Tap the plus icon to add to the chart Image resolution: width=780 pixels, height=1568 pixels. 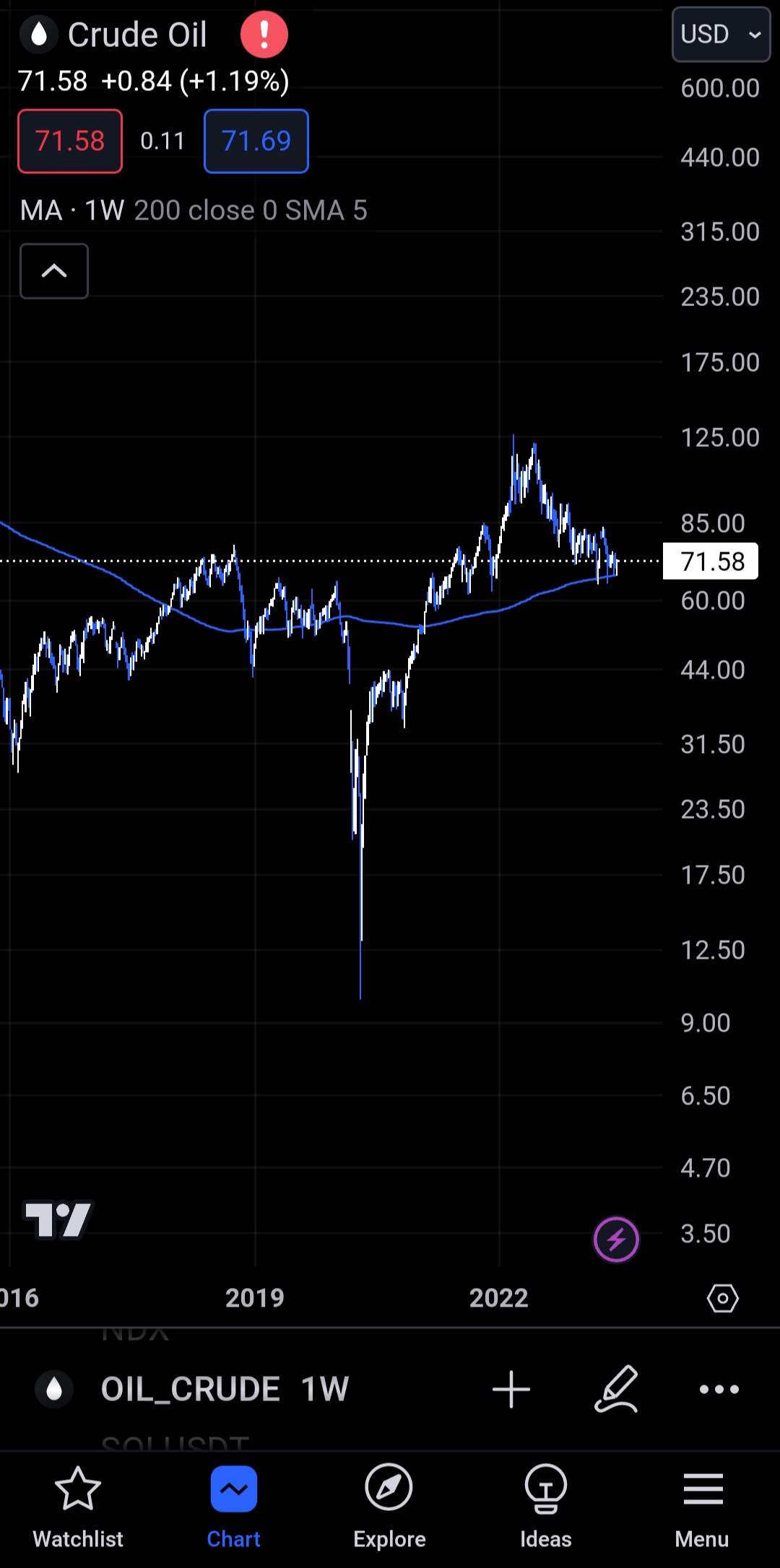click(511, 1389)
